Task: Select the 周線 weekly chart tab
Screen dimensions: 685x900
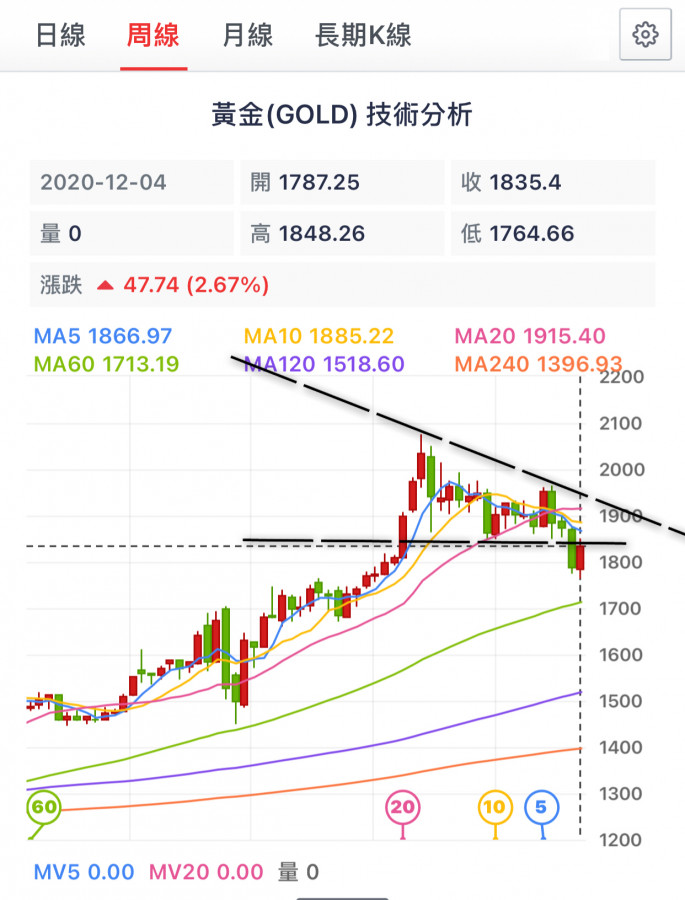Action: (x=153, y=37)
